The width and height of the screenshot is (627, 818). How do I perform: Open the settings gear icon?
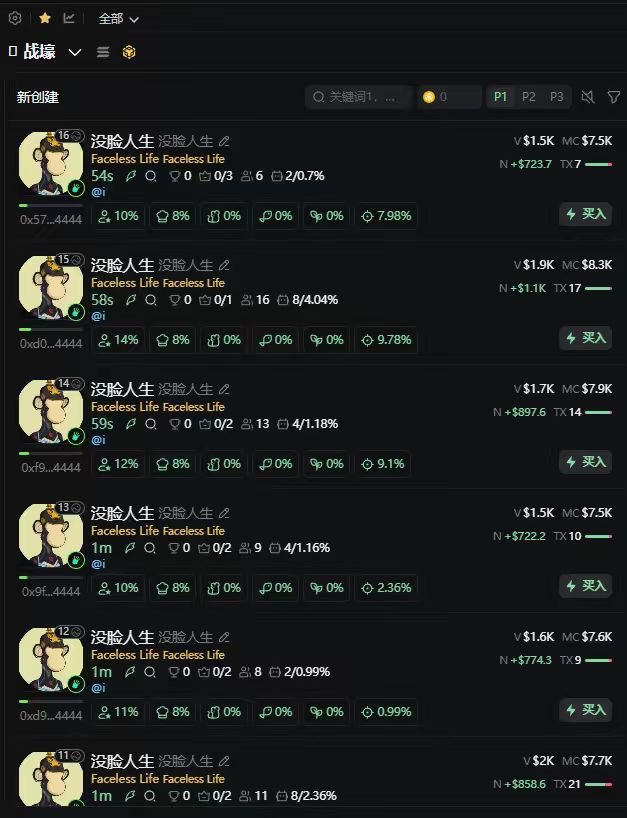pos(15,18)
